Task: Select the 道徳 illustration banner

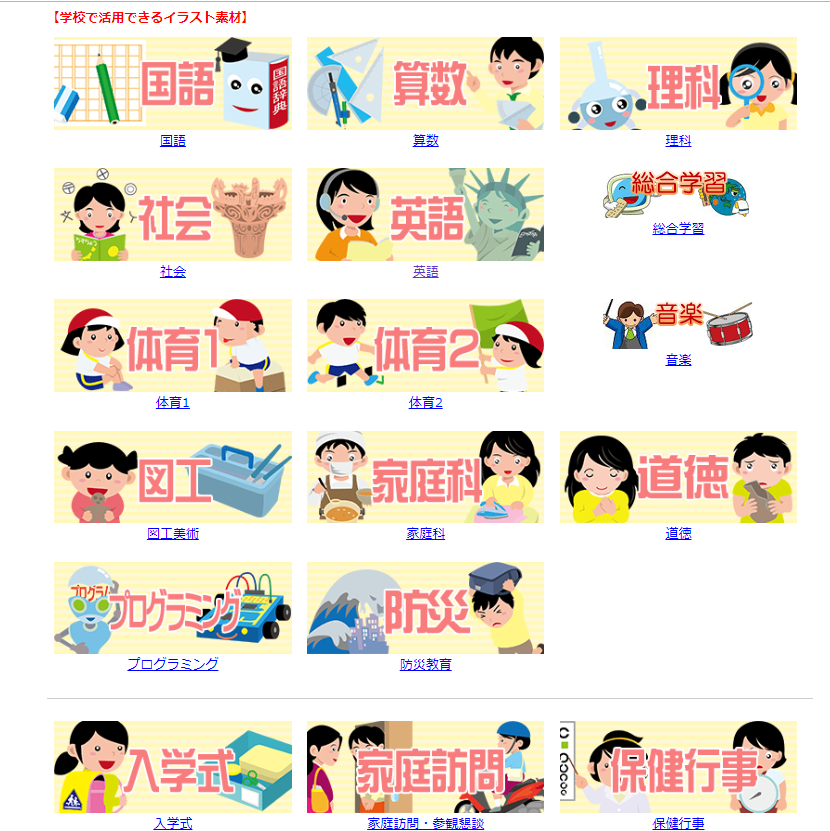Action: tap(678, 477)
